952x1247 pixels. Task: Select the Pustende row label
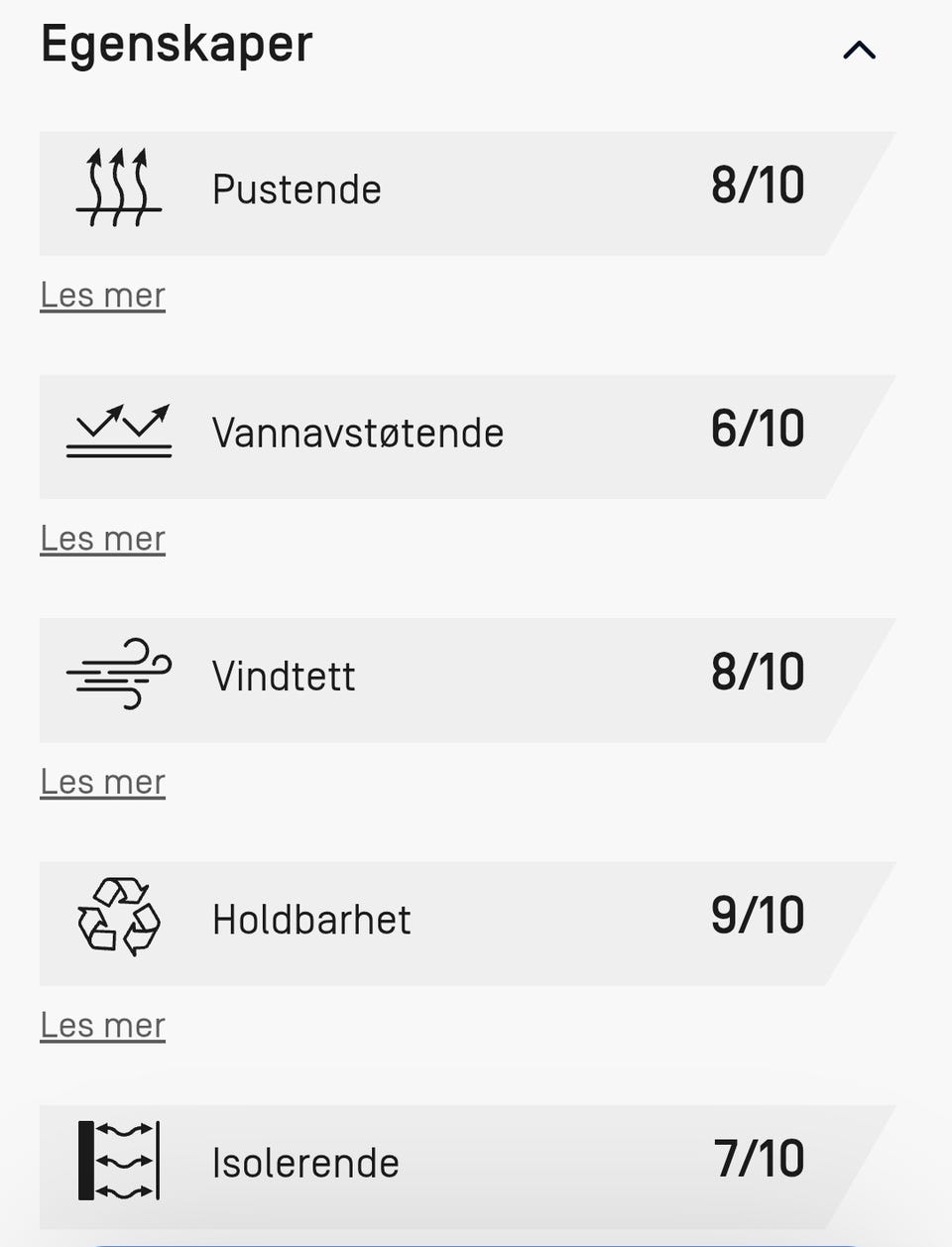(296, 190)
